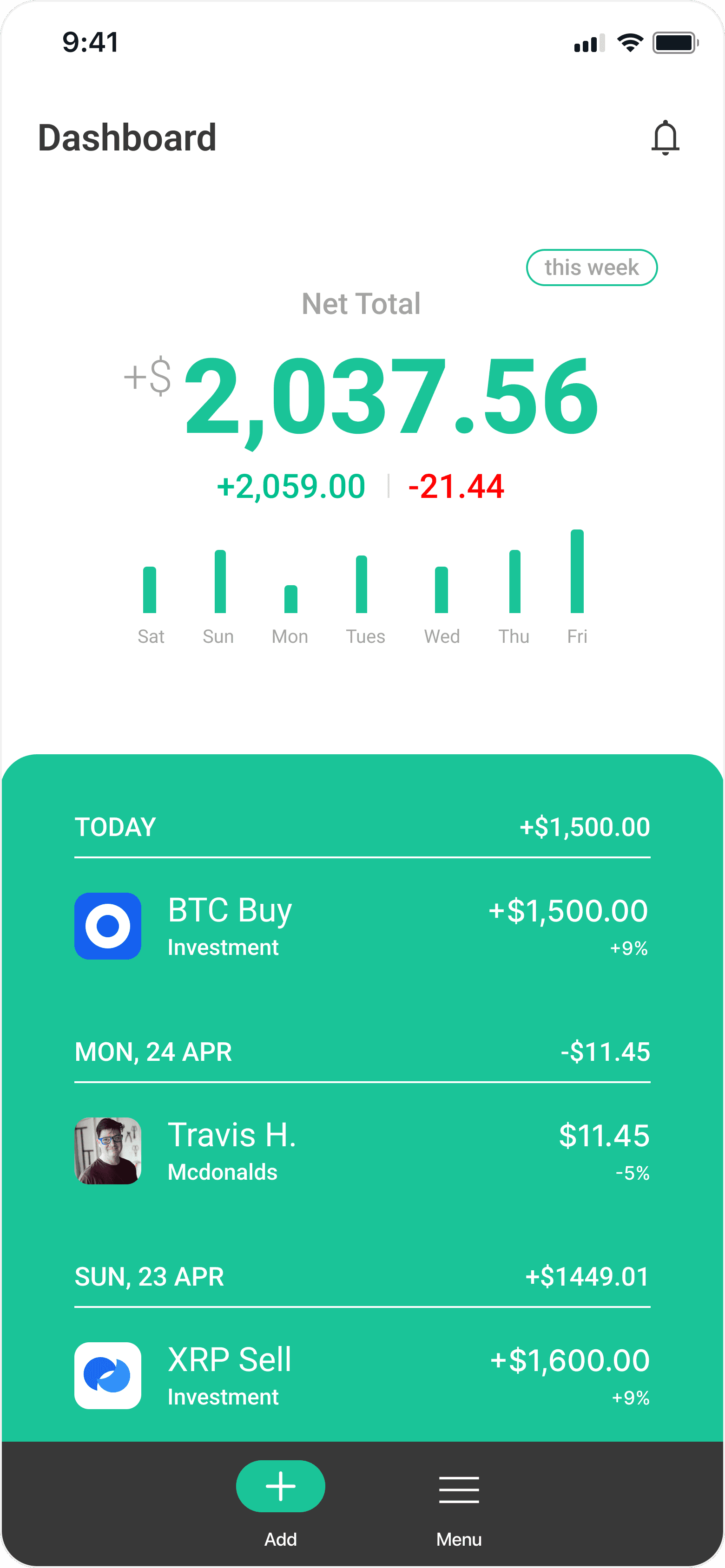Open the BTC Buy transaction
This screenshot has width=725, height=1568.
(x=362, y=926)
